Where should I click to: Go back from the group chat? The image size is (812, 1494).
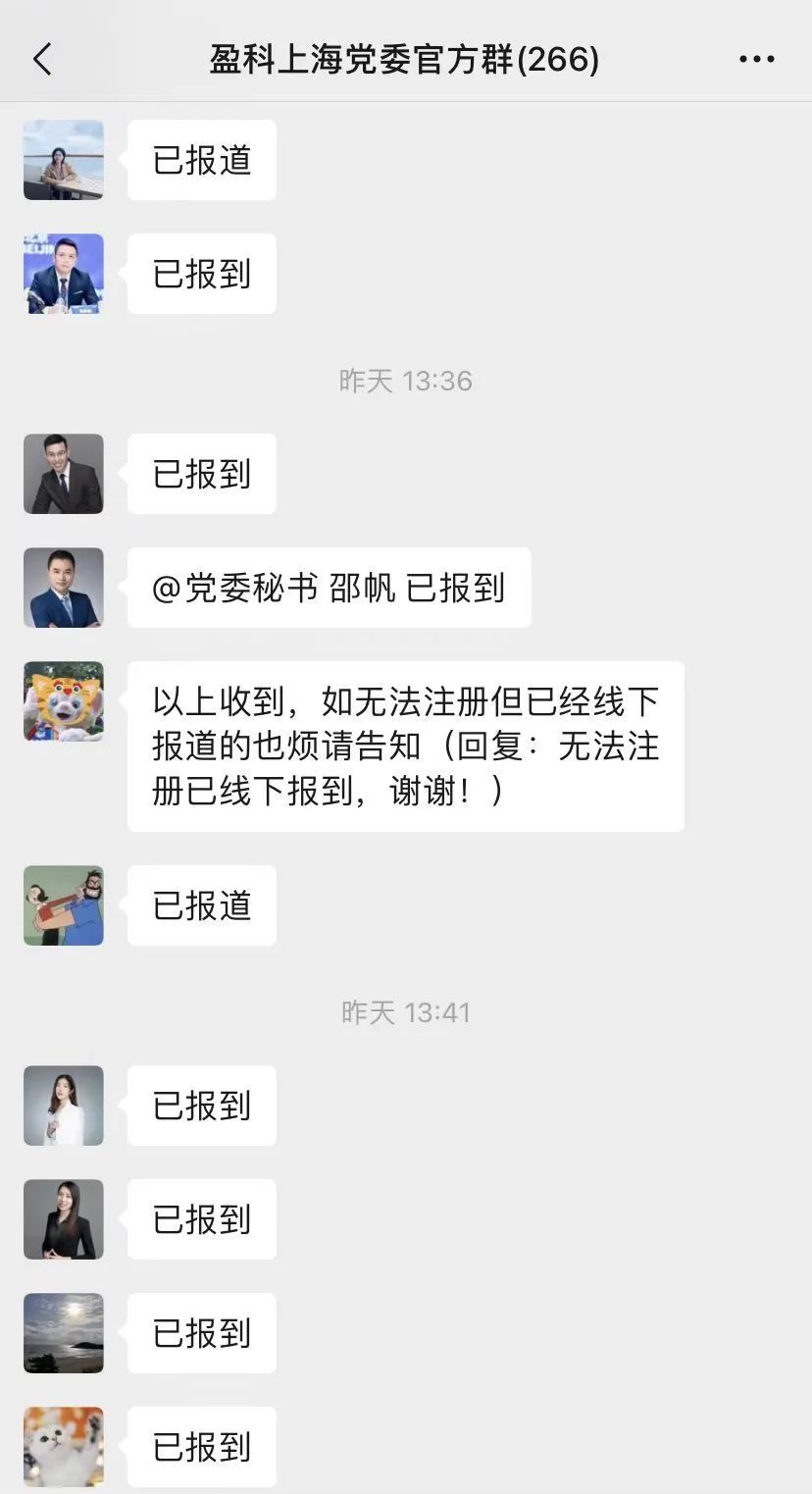[x=42, y=60]
